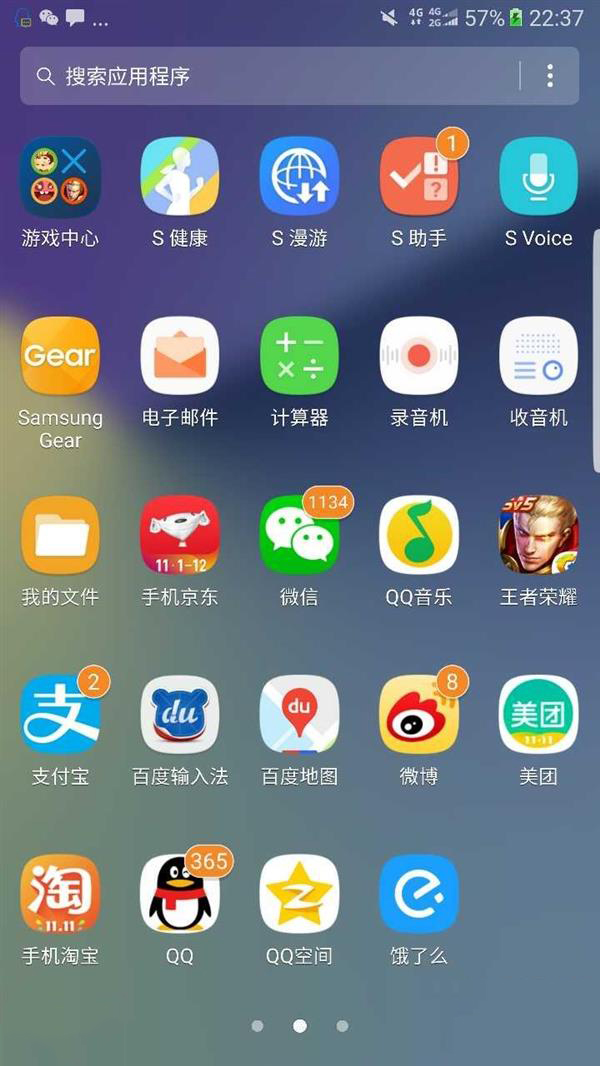Launch 微信 WeChat
Screen dimensions: 600x1066
(x=299, y=535)
